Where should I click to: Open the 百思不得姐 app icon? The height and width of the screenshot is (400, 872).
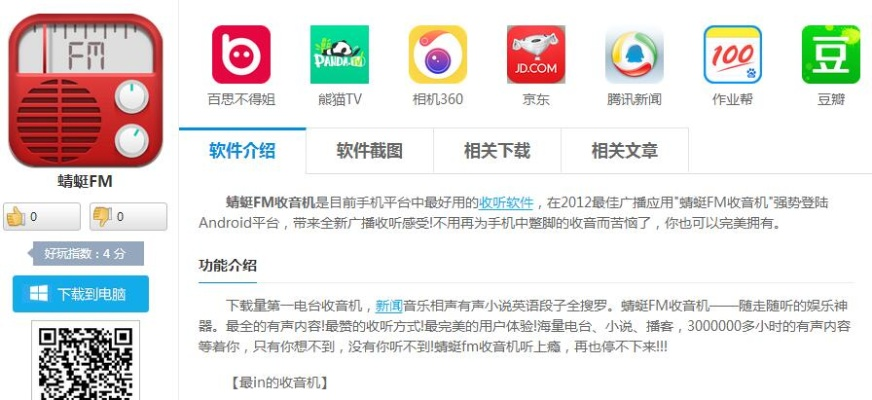[x=241, y=55]
